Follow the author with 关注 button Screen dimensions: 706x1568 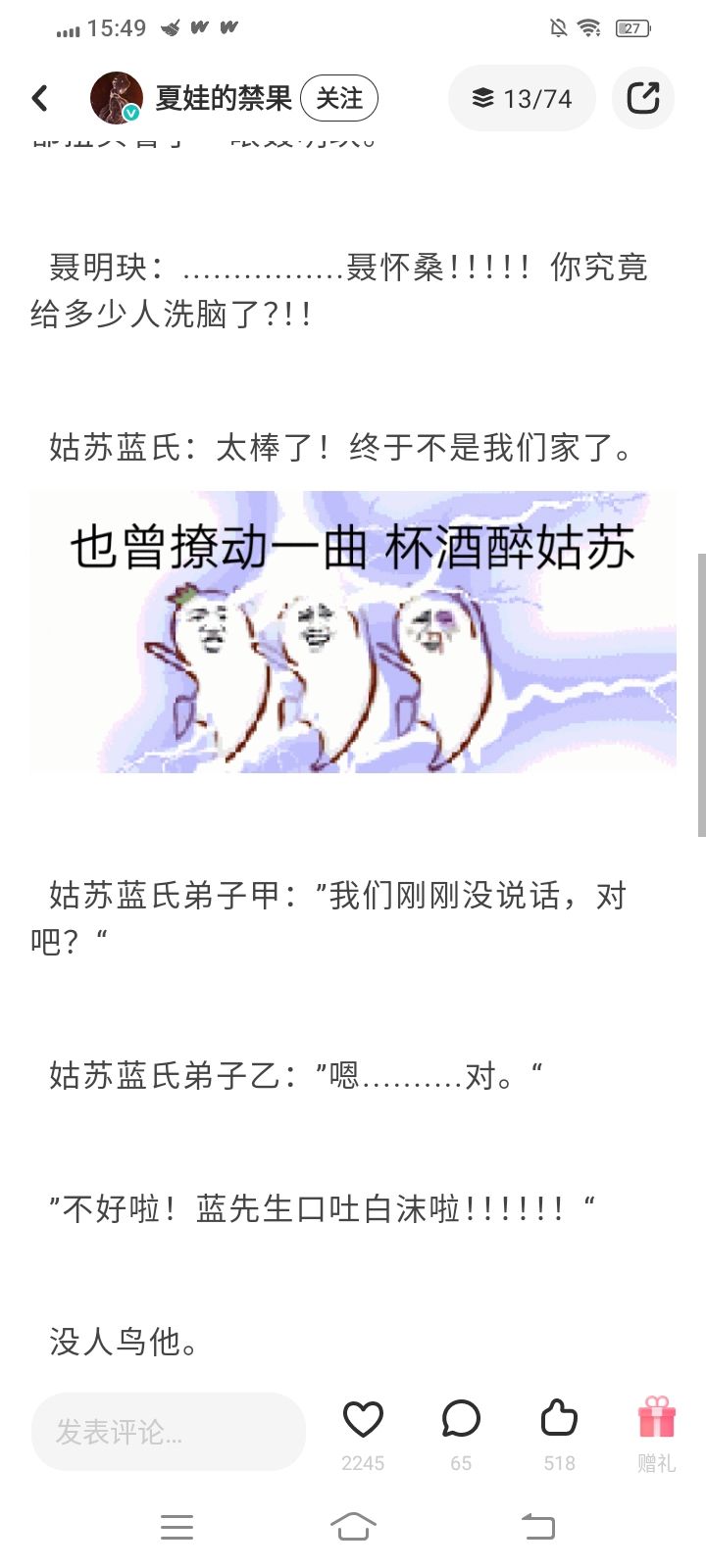(339, 98)
